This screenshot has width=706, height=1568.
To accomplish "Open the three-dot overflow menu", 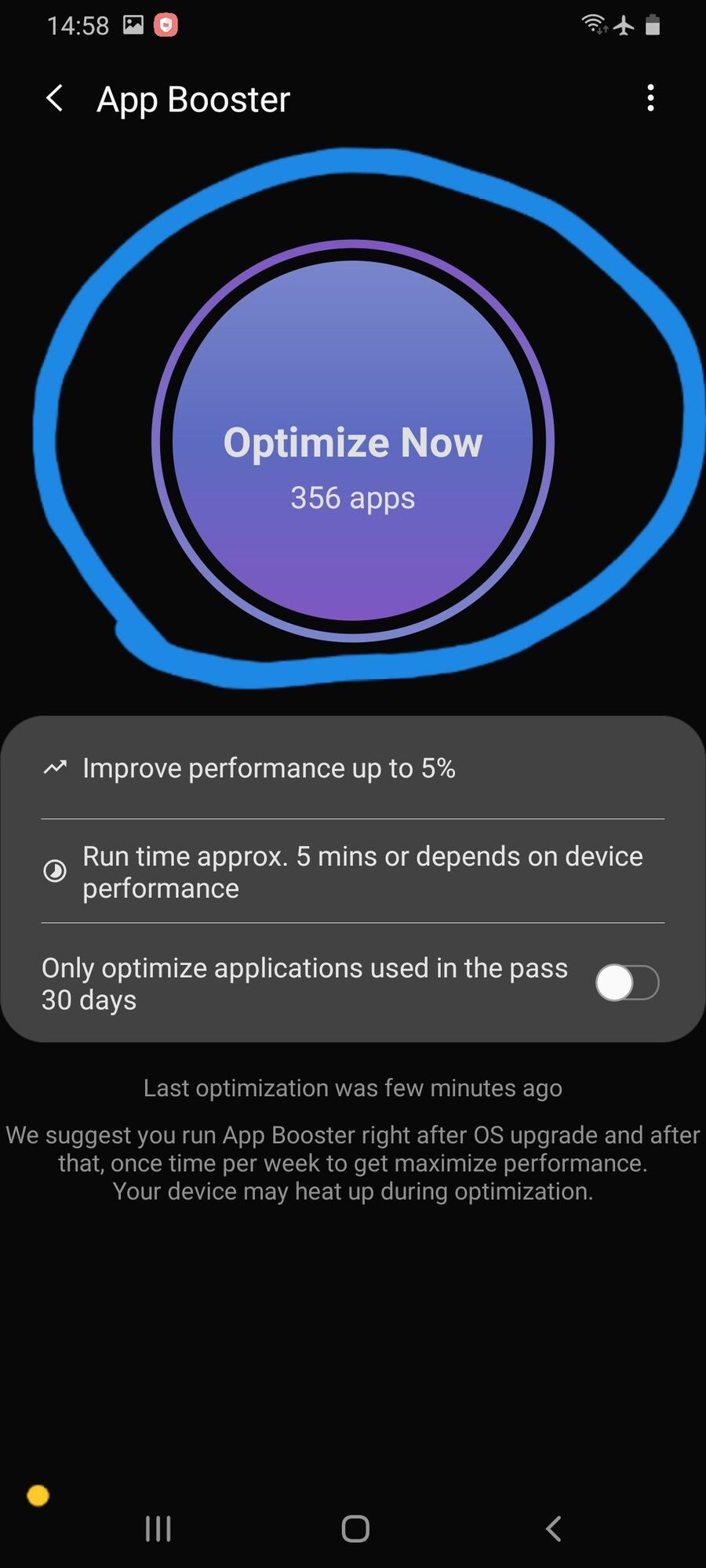I will (x=650, y=98).
